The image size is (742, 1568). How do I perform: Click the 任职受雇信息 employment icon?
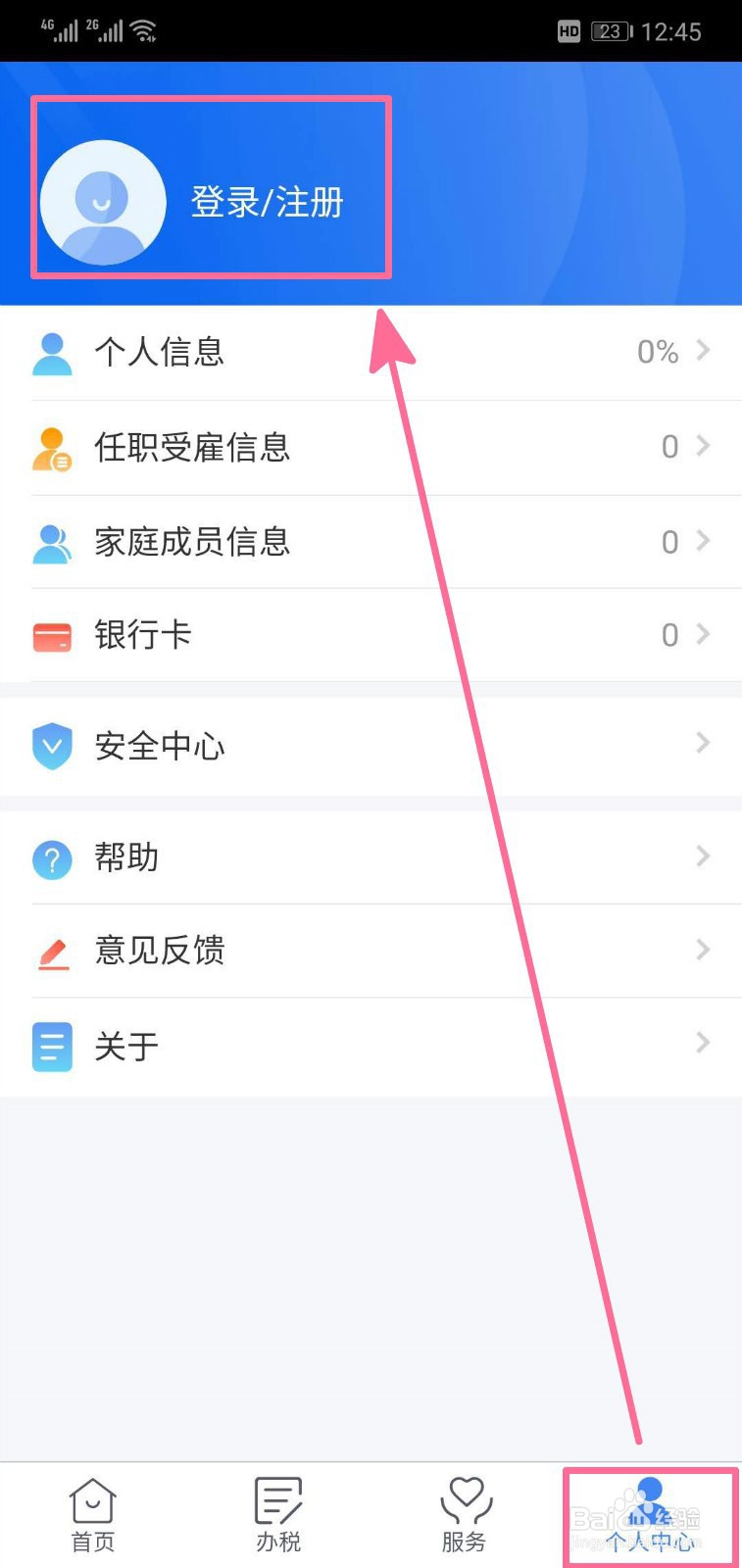pyautogui.click(x=52, y=447)
